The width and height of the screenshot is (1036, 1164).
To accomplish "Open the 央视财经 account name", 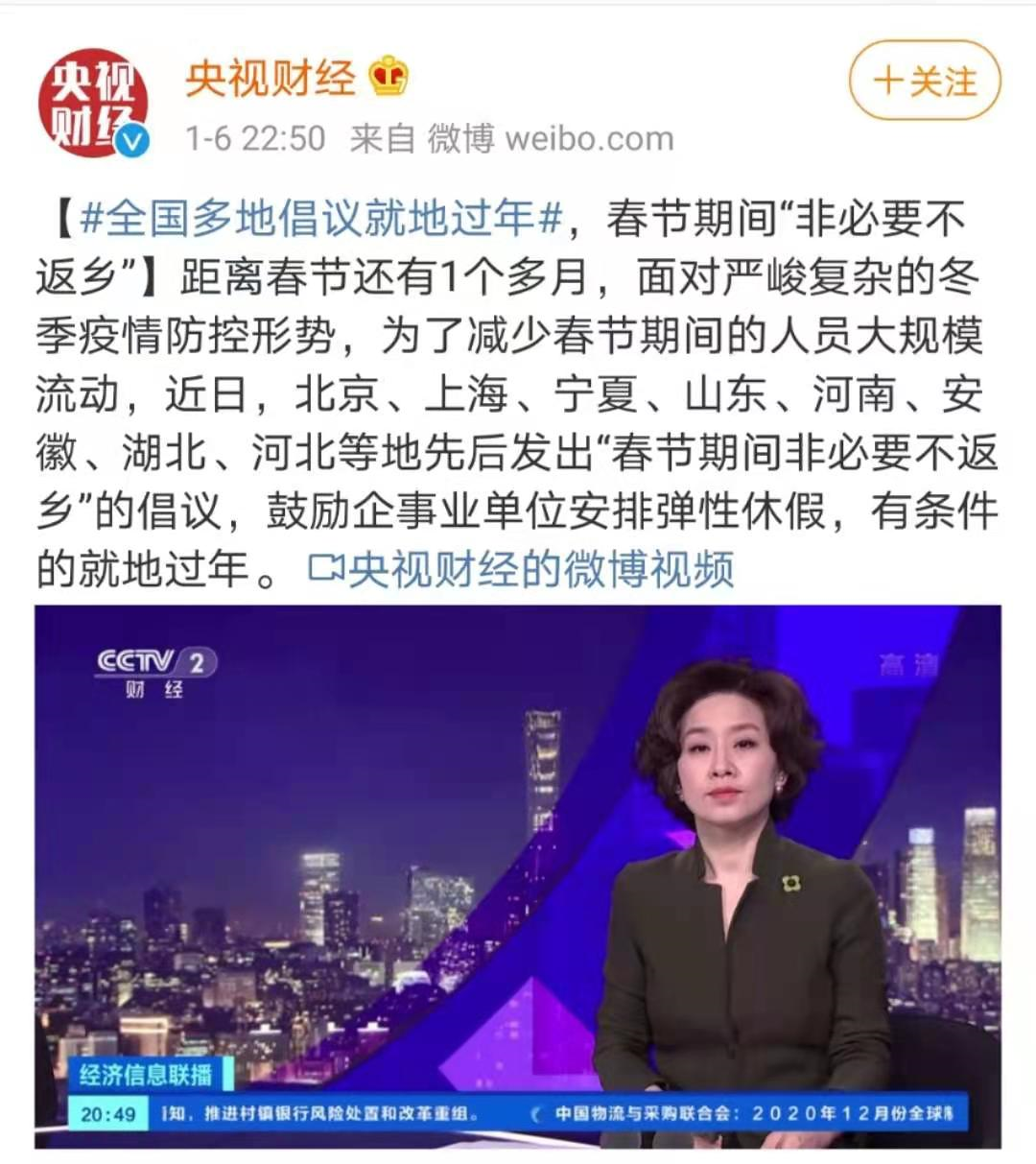I will [270, 78].
